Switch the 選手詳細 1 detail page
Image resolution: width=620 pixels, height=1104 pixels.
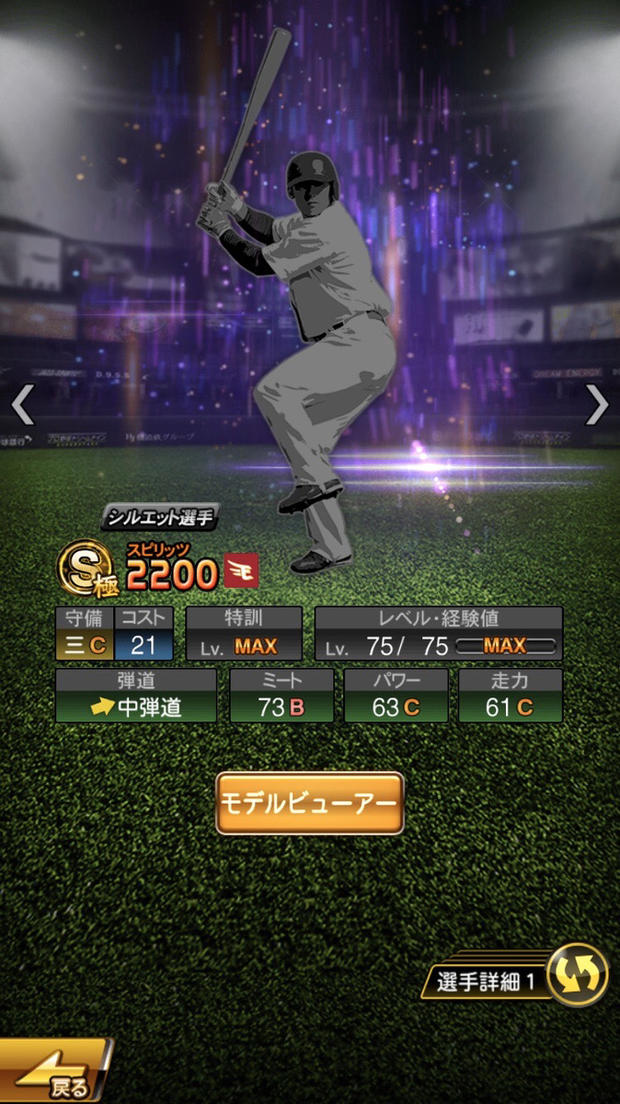tap(577, 974)
